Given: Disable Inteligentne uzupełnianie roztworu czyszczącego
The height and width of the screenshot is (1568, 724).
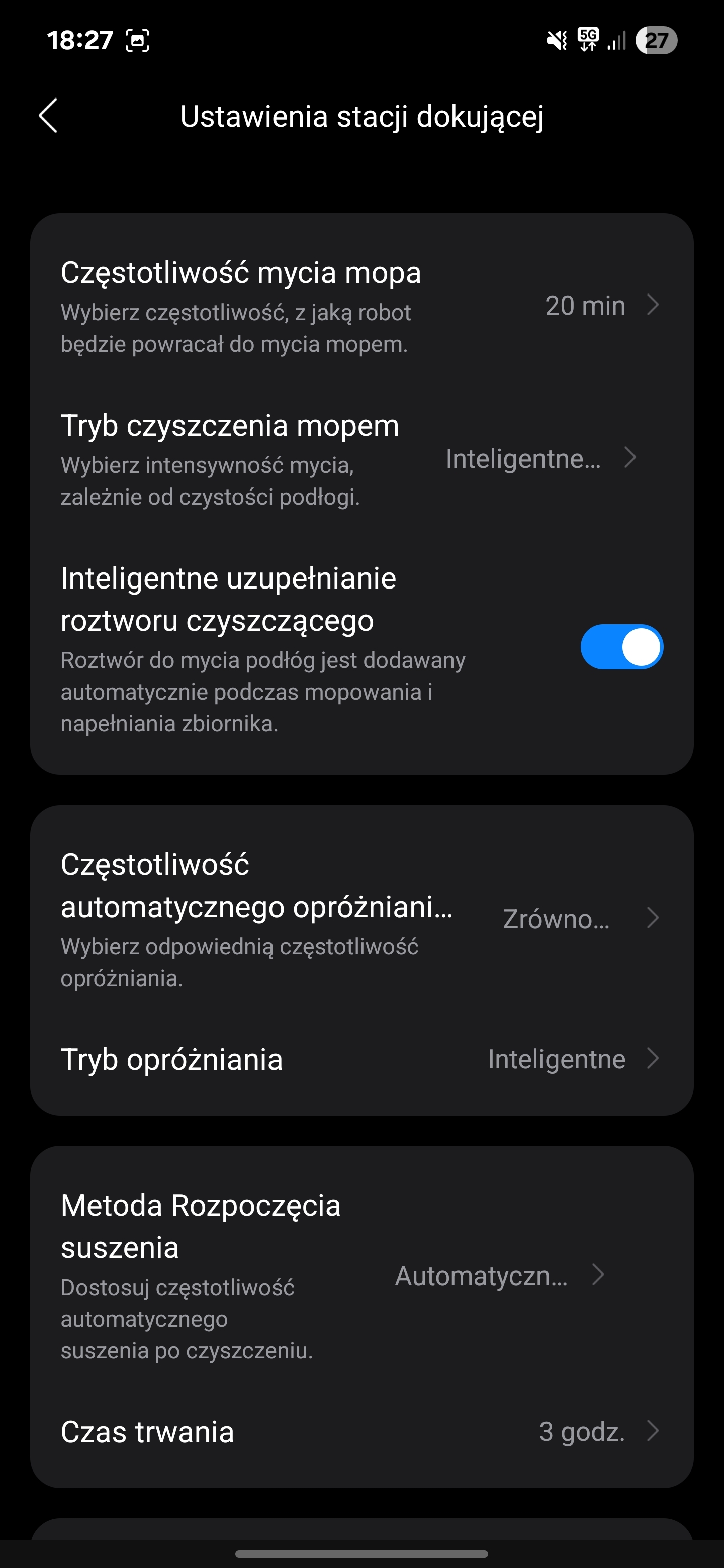Looking at the screenshot, I should click(x=621, y=646).
